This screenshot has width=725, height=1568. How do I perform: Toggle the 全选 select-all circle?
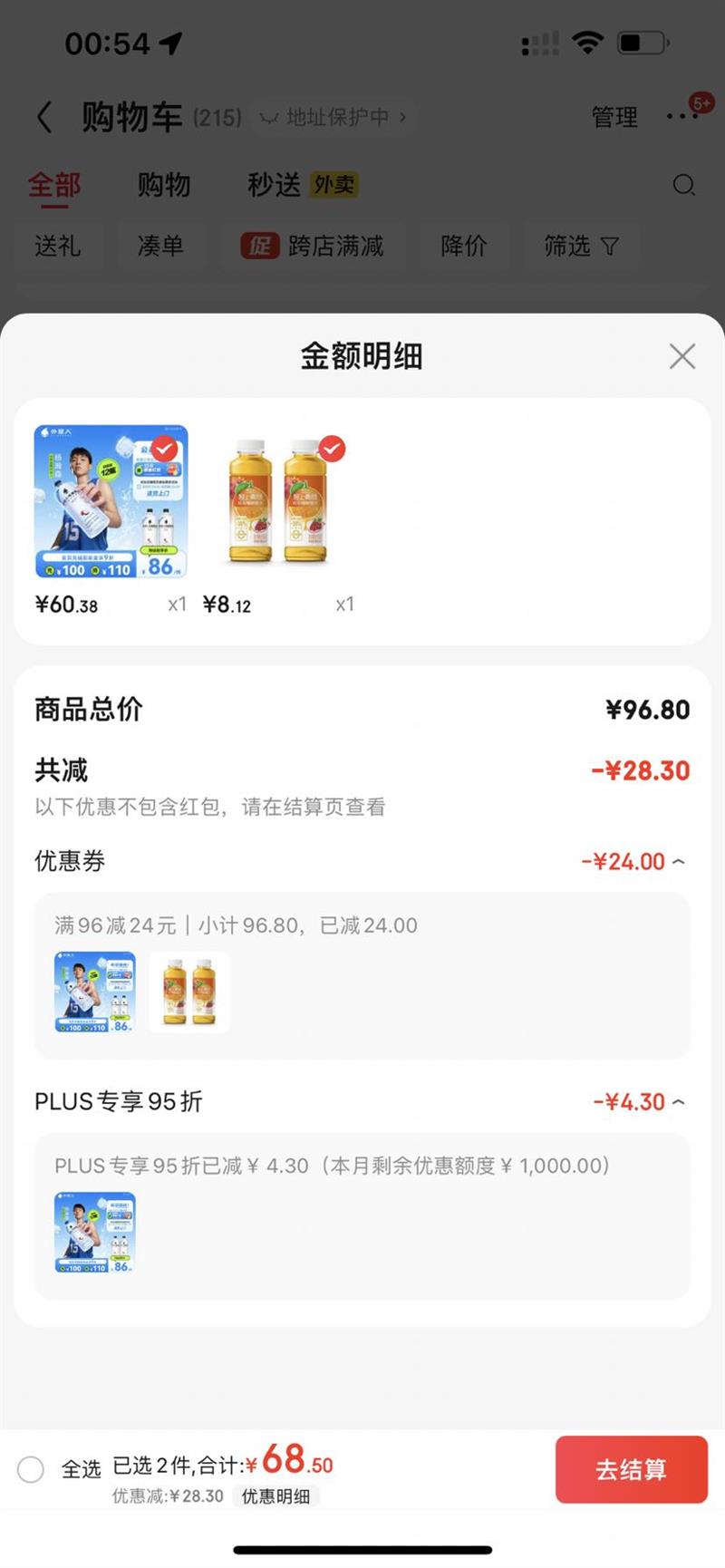[x=31, y=1469]
